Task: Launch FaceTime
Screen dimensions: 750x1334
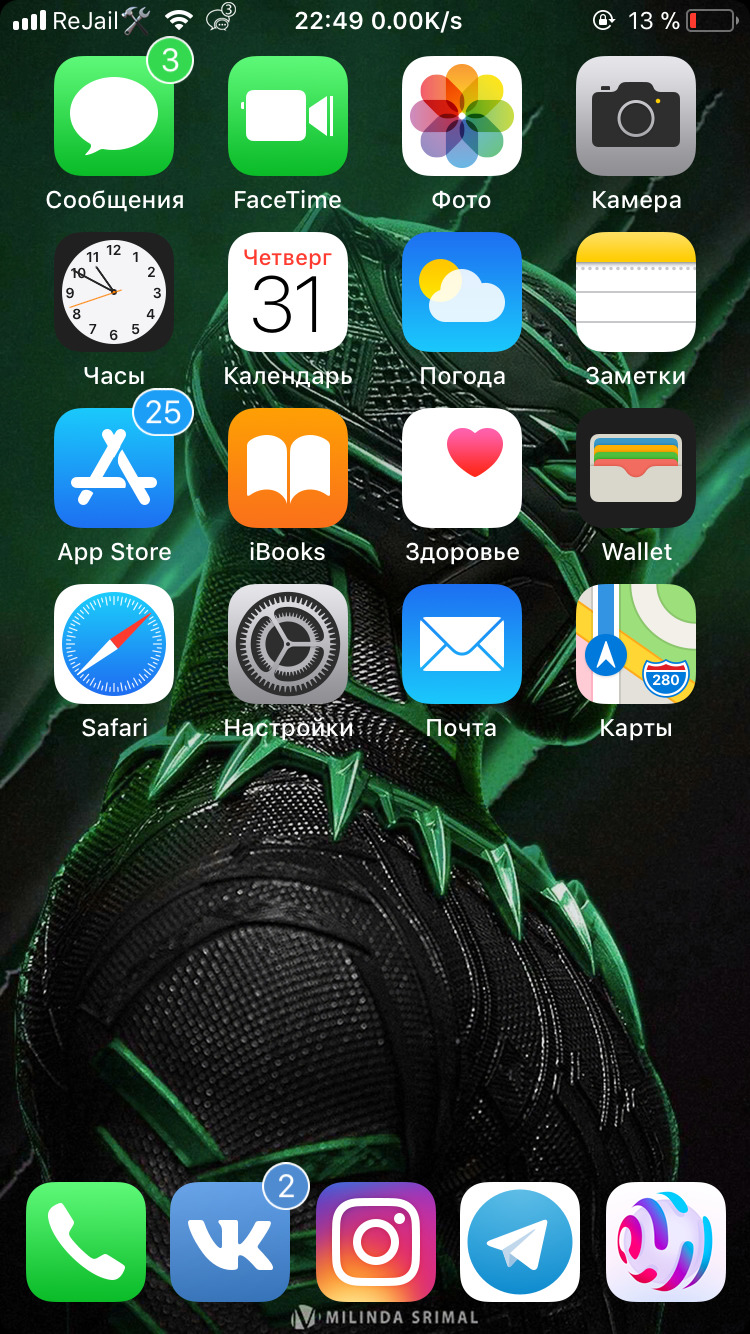Action: 288,116
